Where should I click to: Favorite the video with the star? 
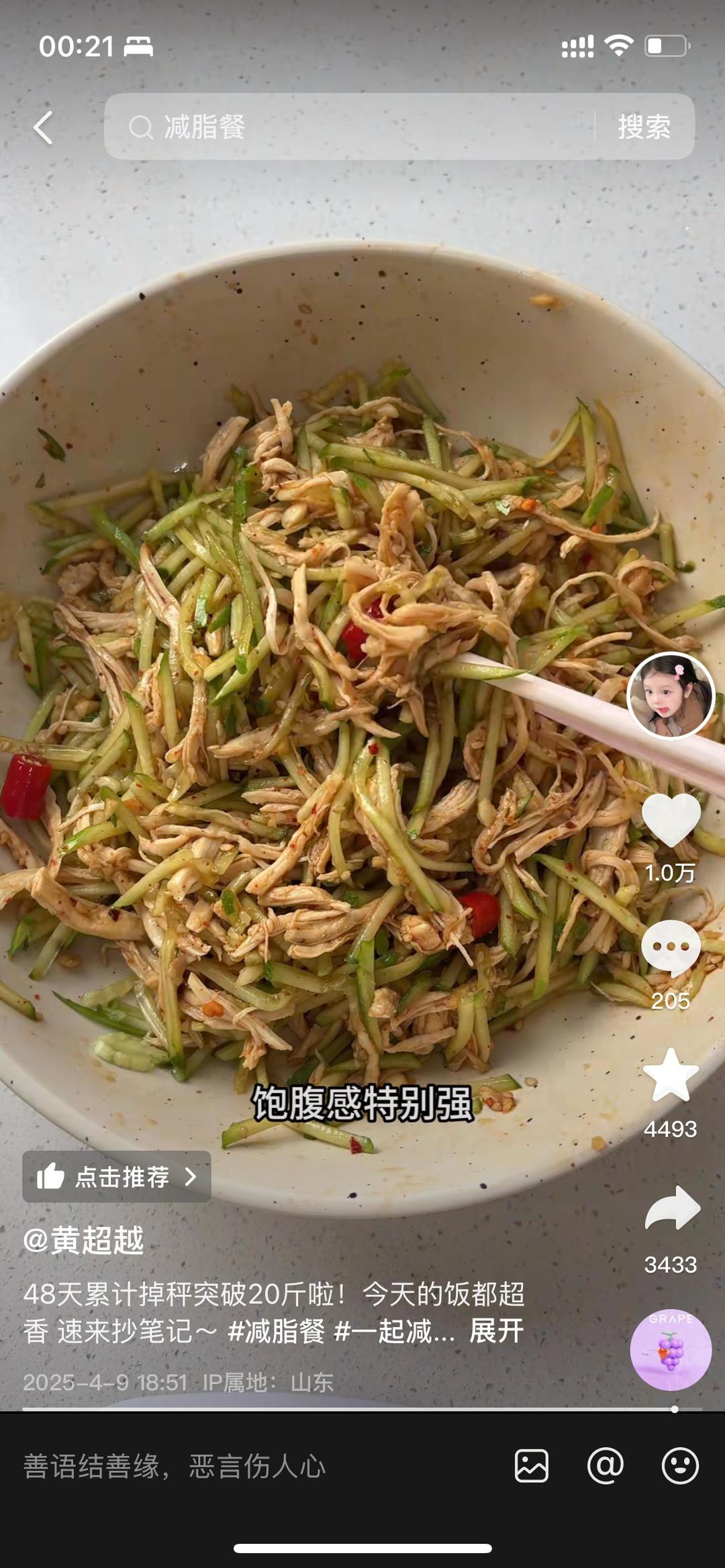click(671, 1075)
